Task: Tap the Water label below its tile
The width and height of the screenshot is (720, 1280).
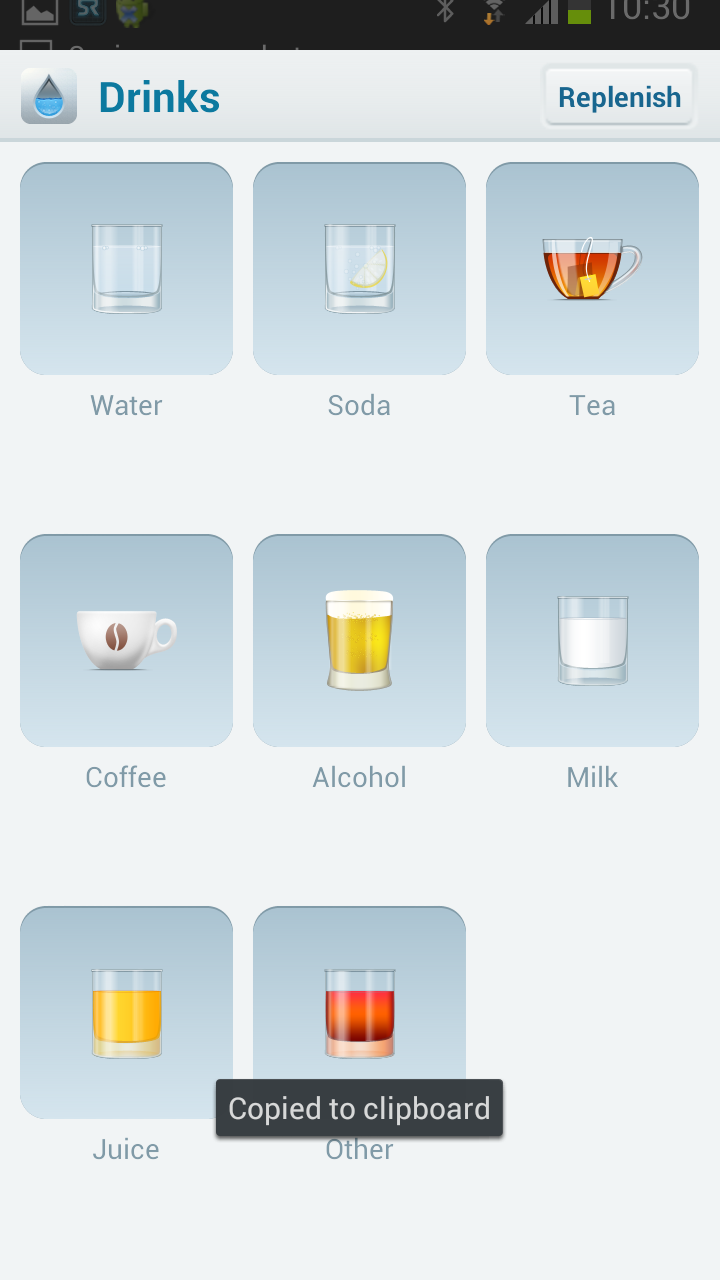Action: point(126,405)
